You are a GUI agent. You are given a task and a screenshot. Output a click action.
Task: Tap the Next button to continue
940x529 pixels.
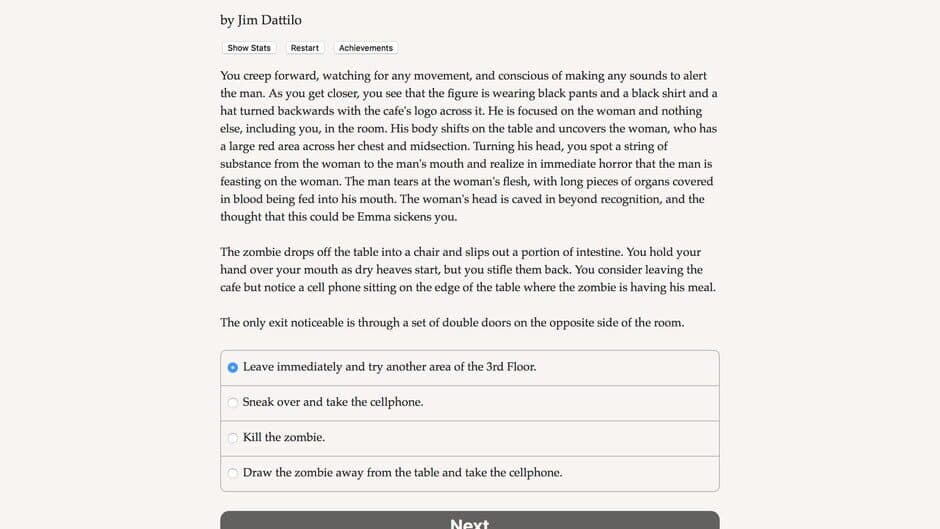(x=469, y=521)
